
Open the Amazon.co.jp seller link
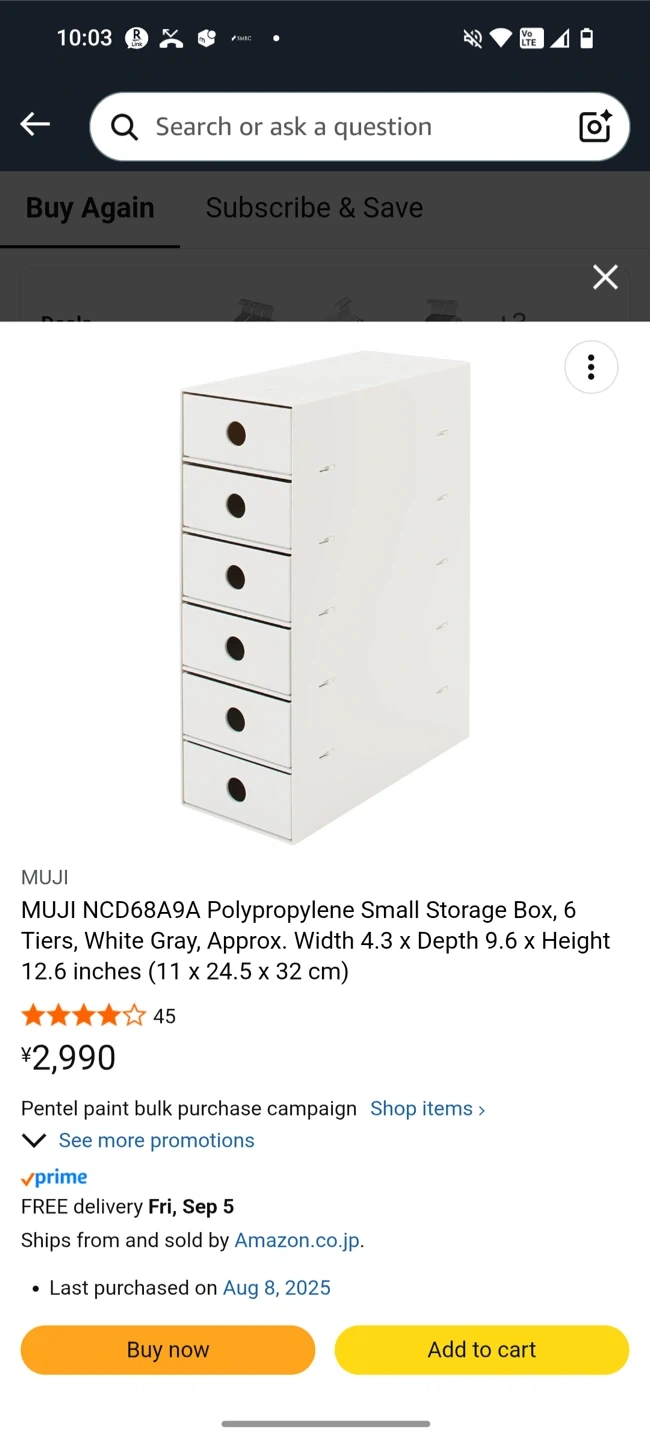pyautogui.click(x=297, y=1241)
